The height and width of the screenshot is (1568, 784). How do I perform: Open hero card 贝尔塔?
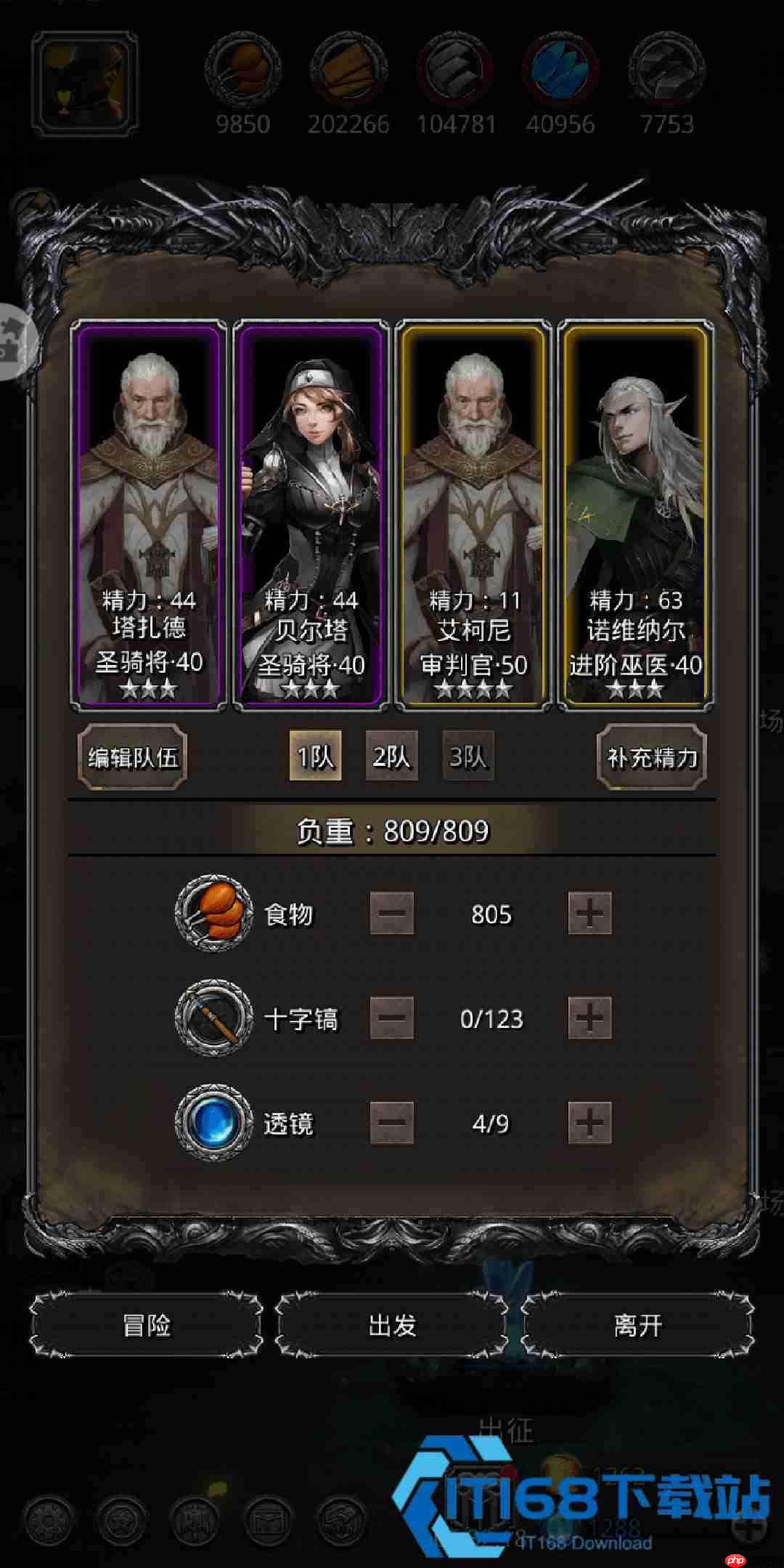pos(311,514)
